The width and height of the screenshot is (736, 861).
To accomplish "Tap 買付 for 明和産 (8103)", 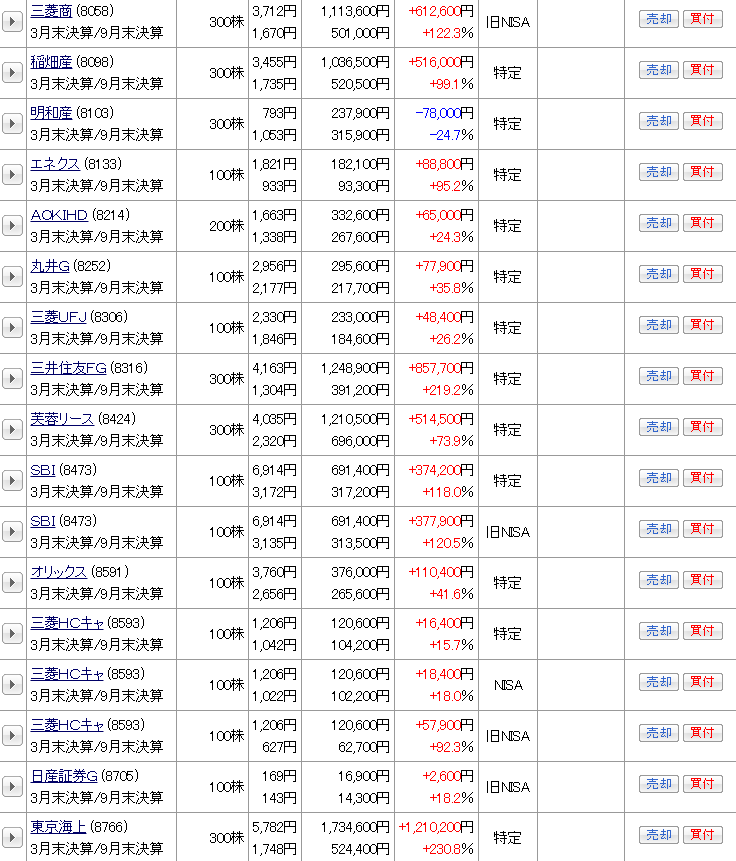I will pos(702,121).
